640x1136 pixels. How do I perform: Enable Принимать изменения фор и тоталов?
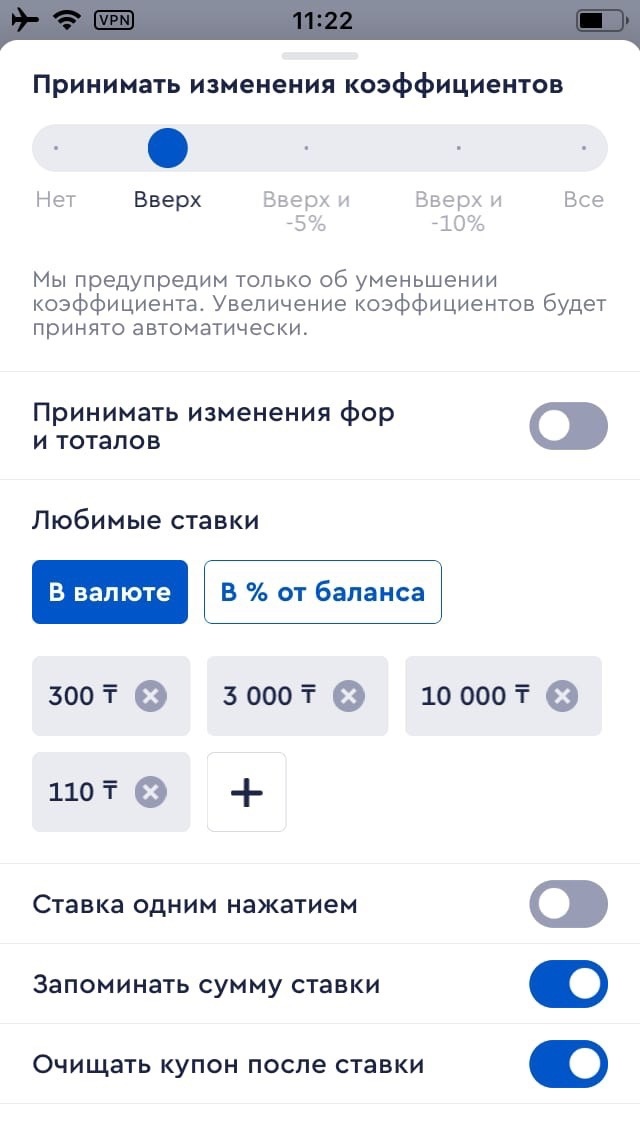click(568, 426)
